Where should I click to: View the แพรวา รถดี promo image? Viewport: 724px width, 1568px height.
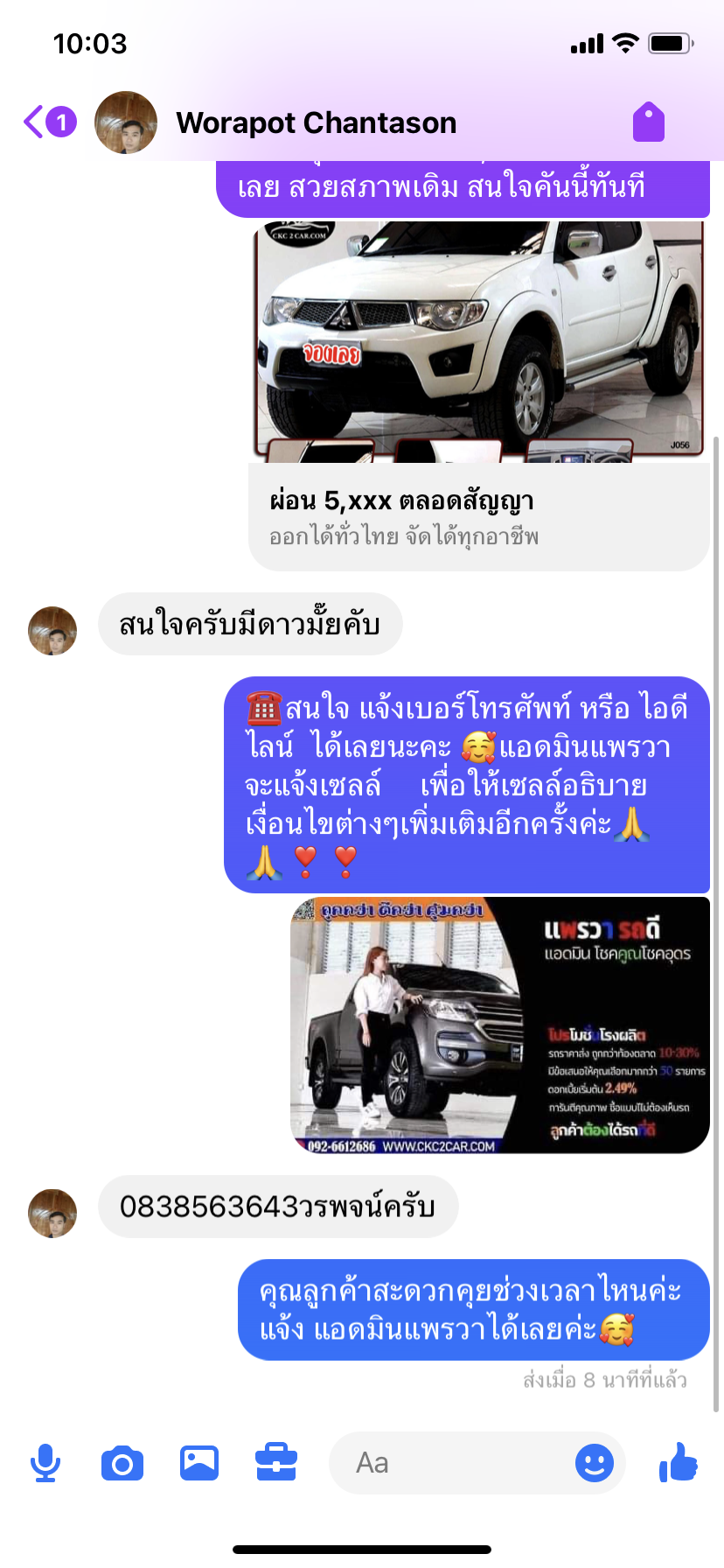pos(499,1025)
